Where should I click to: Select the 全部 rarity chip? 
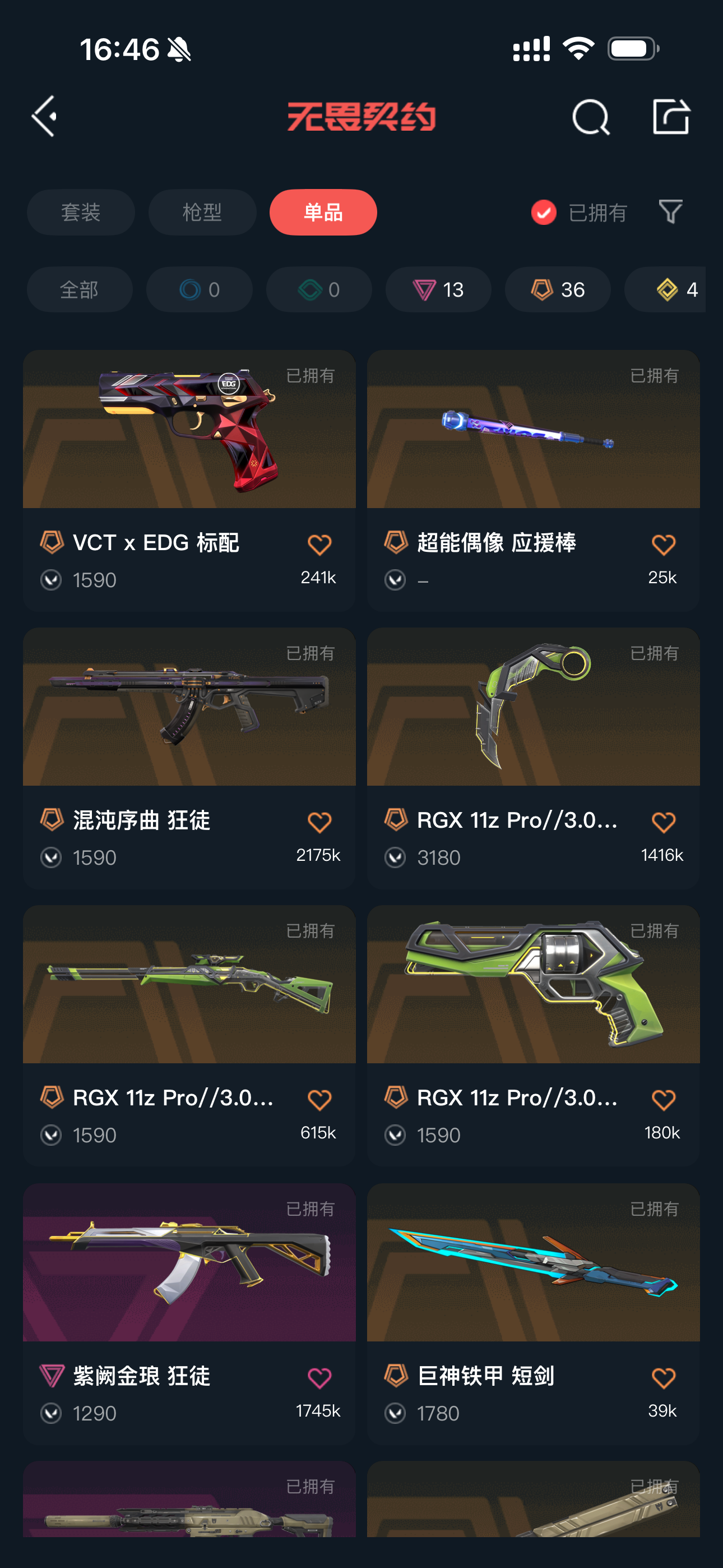tap(79, 290)
